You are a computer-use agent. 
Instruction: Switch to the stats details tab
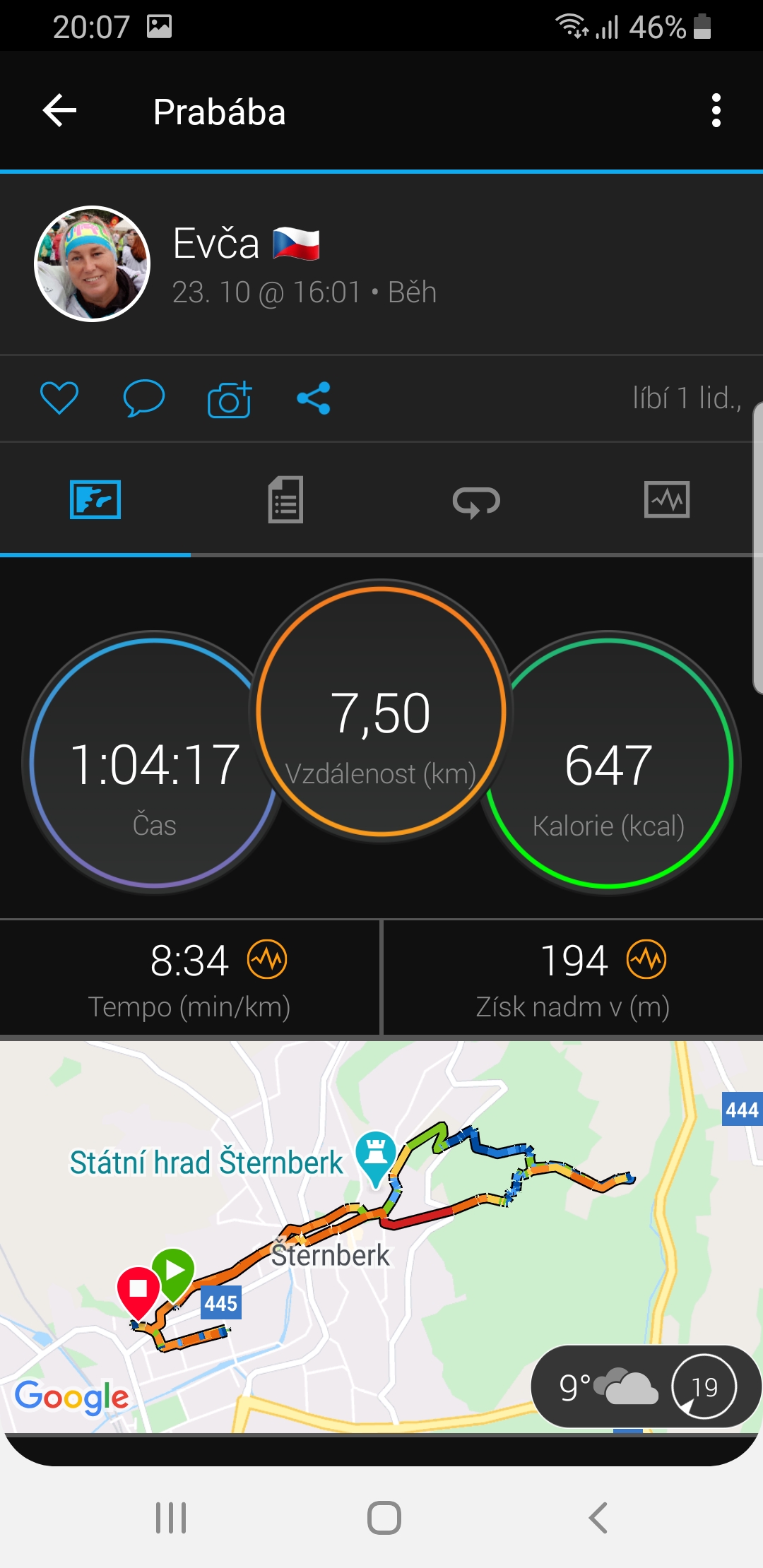285,500
